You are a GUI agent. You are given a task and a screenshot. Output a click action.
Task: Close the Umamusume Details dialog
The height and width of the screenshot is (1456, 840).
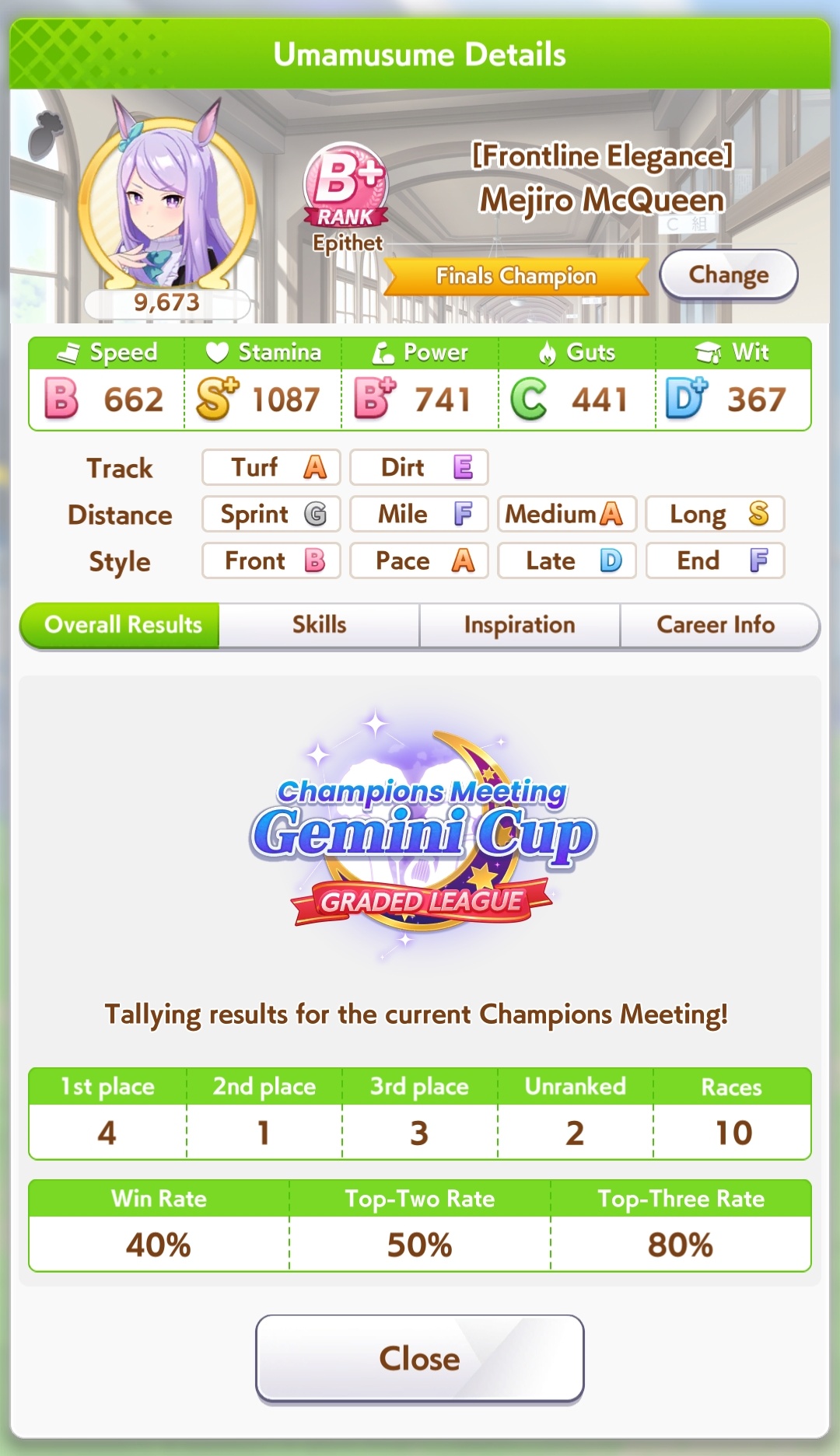tap(419, 1358)
